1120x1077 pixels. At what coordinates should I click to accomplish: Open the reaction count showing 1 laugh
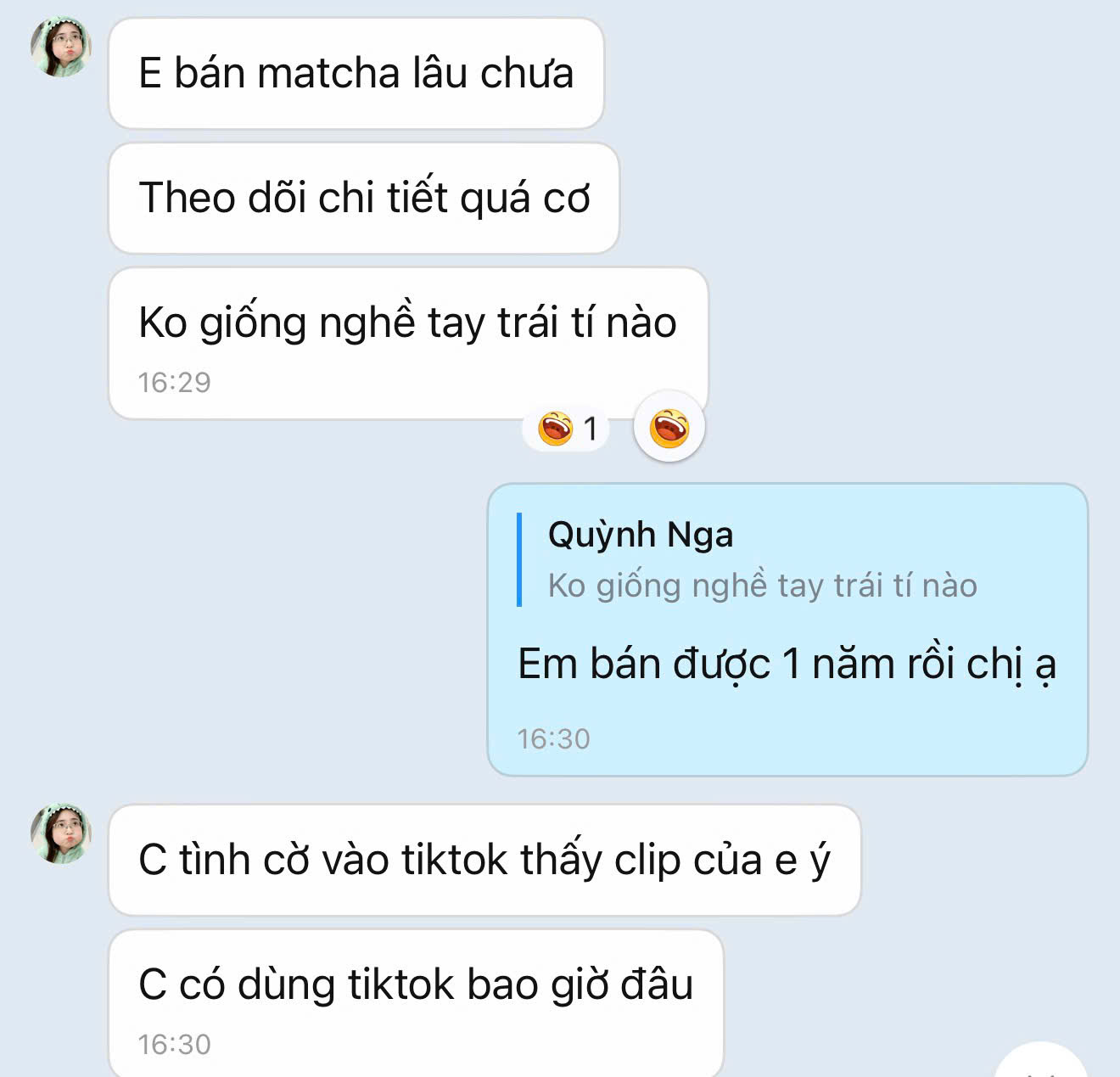(568, 429)
